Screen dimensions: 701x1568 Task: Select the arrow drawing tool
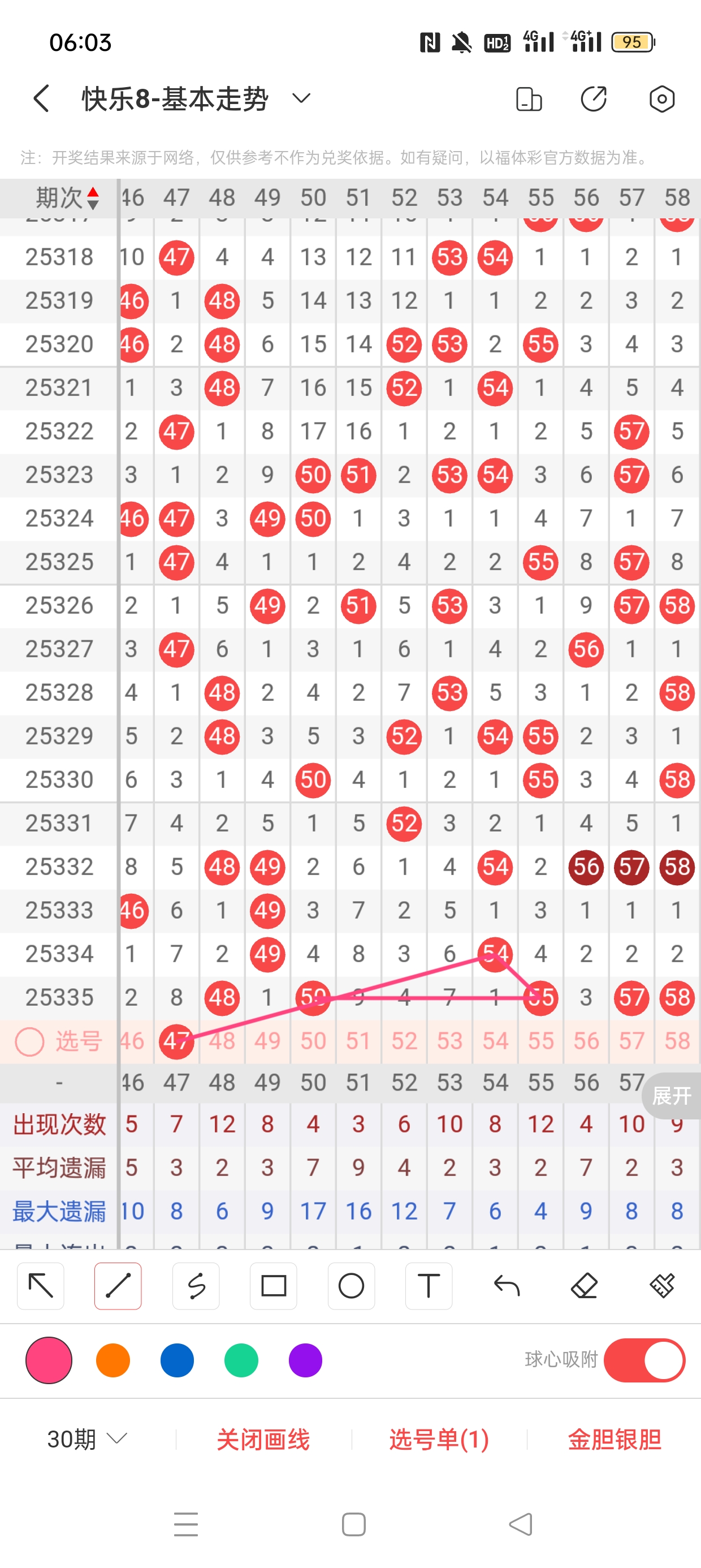(x=41, y=1286)
